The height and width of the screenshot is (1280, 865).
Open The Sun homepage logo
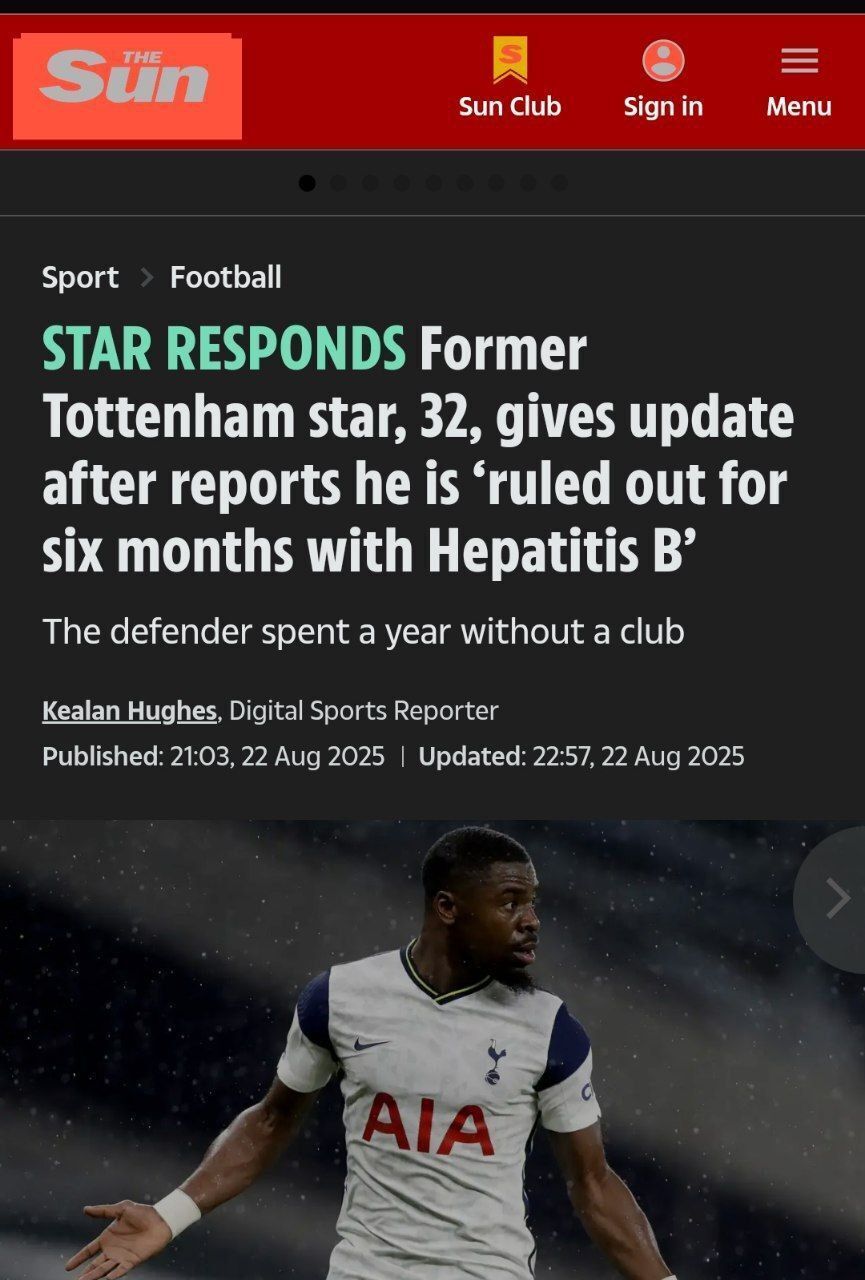click(x=127, y=86)
